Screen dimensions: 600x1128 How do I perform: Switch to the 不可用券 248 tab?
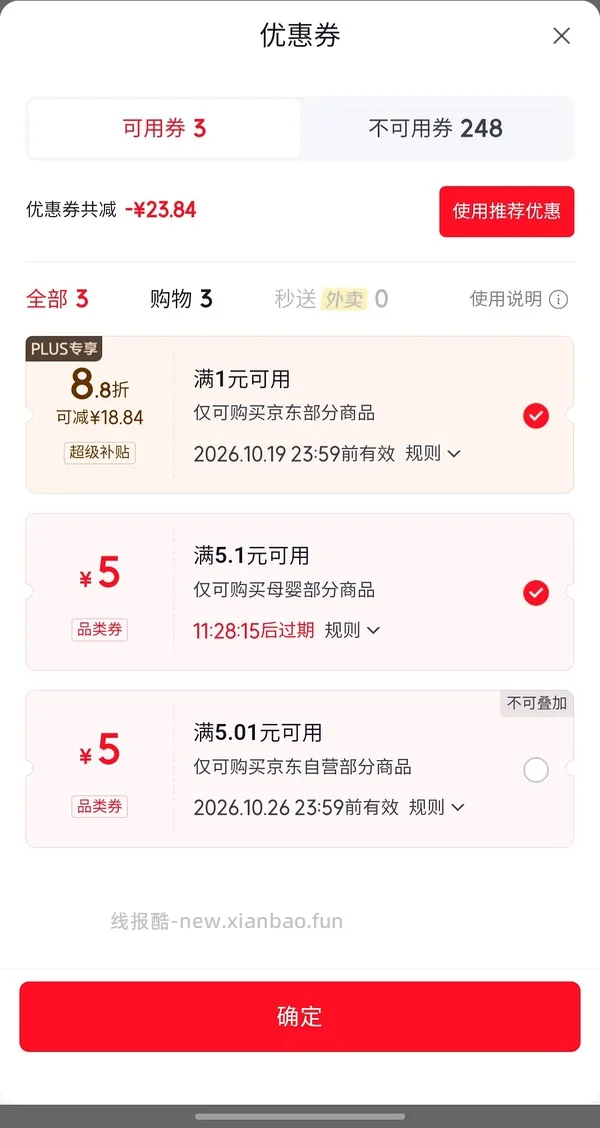(436, 129)
